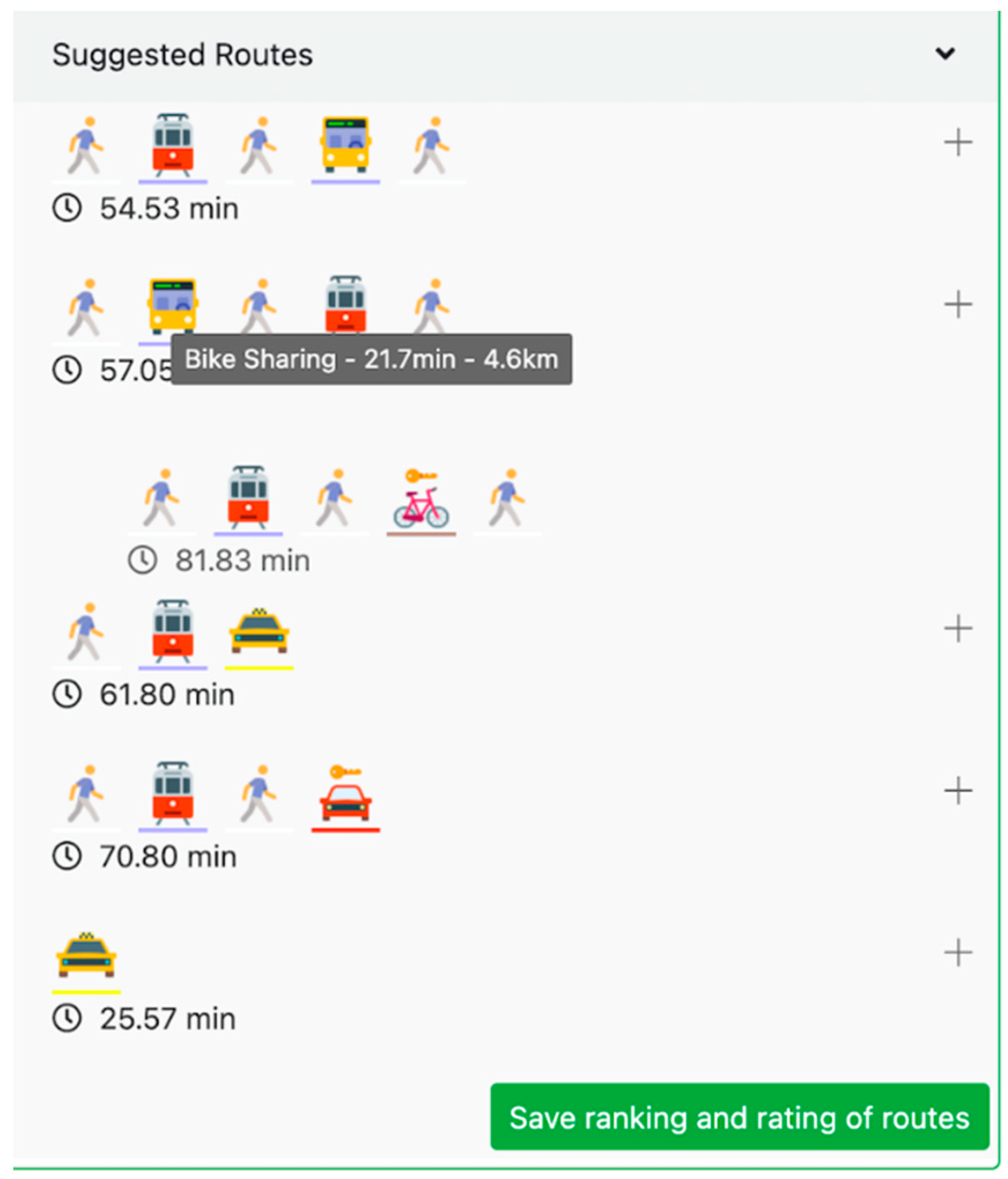The width and height of the screenshot is (1008, 1179).
Task: Expand the 61.80 min route details
Action: (957, 628)
